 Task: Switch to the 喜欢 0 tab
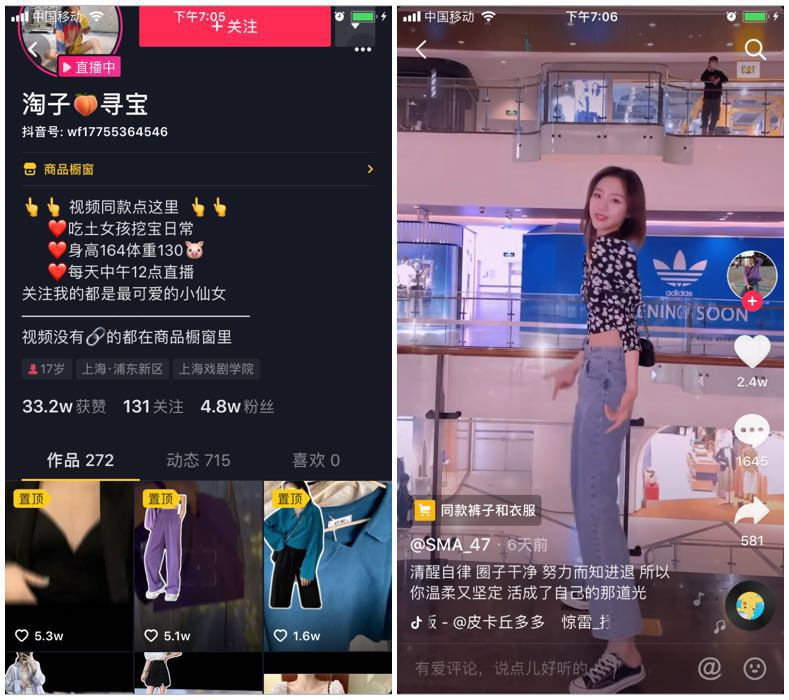[x=315, y=460]
